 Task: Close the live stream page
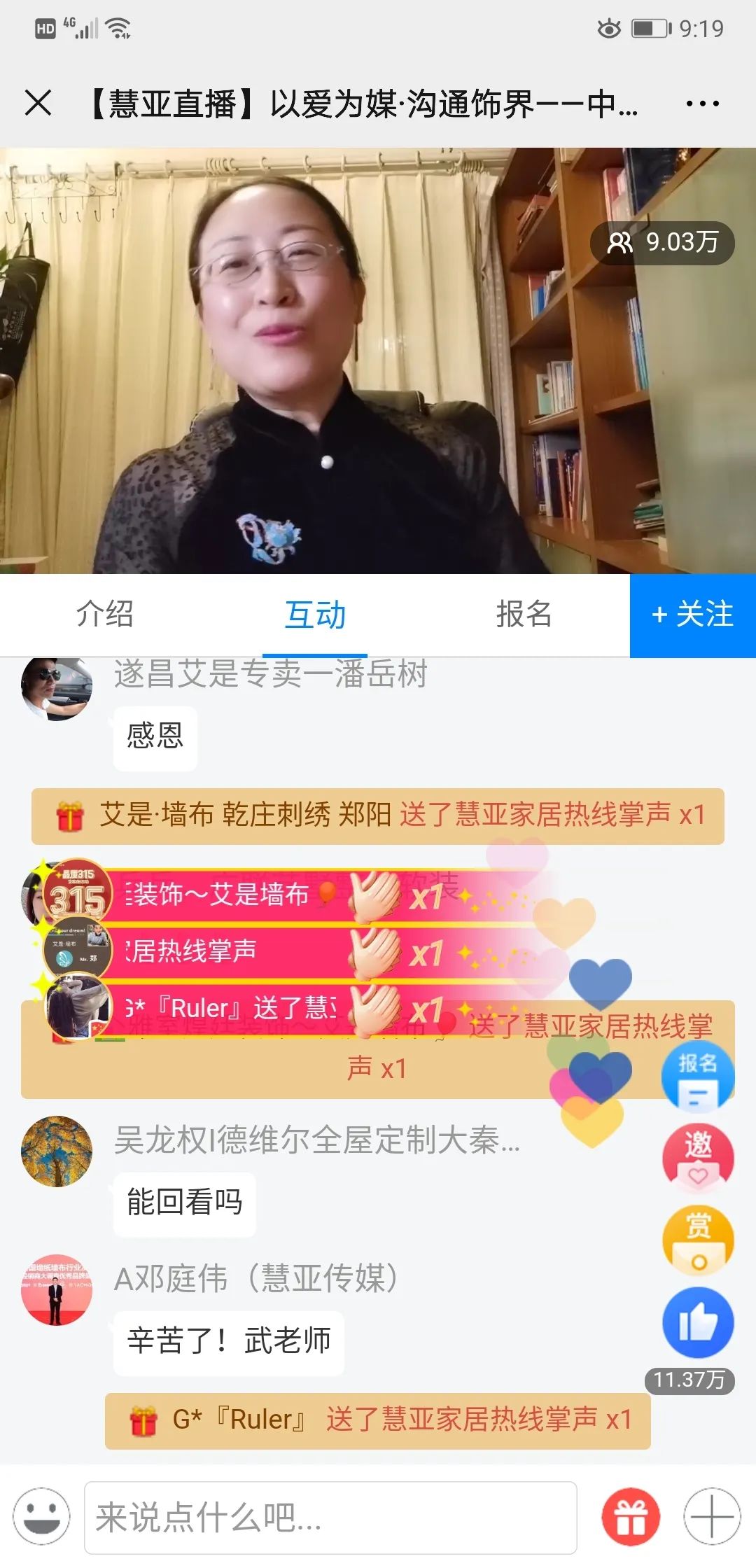[x=38, y=103]
